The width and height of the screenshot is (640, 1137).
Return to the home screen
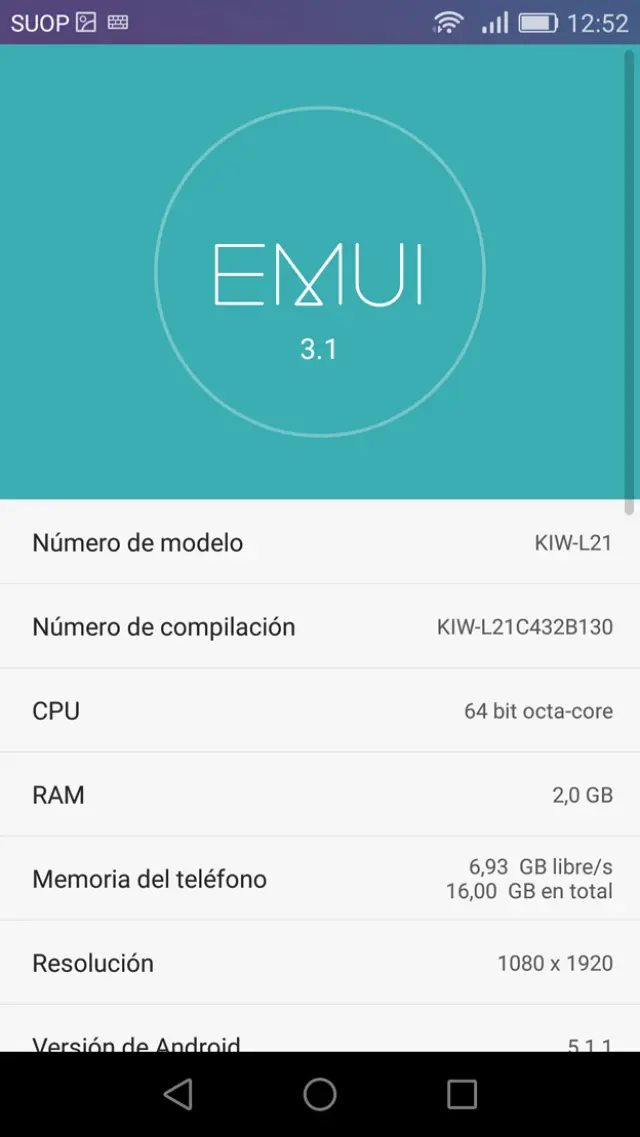320,1094
